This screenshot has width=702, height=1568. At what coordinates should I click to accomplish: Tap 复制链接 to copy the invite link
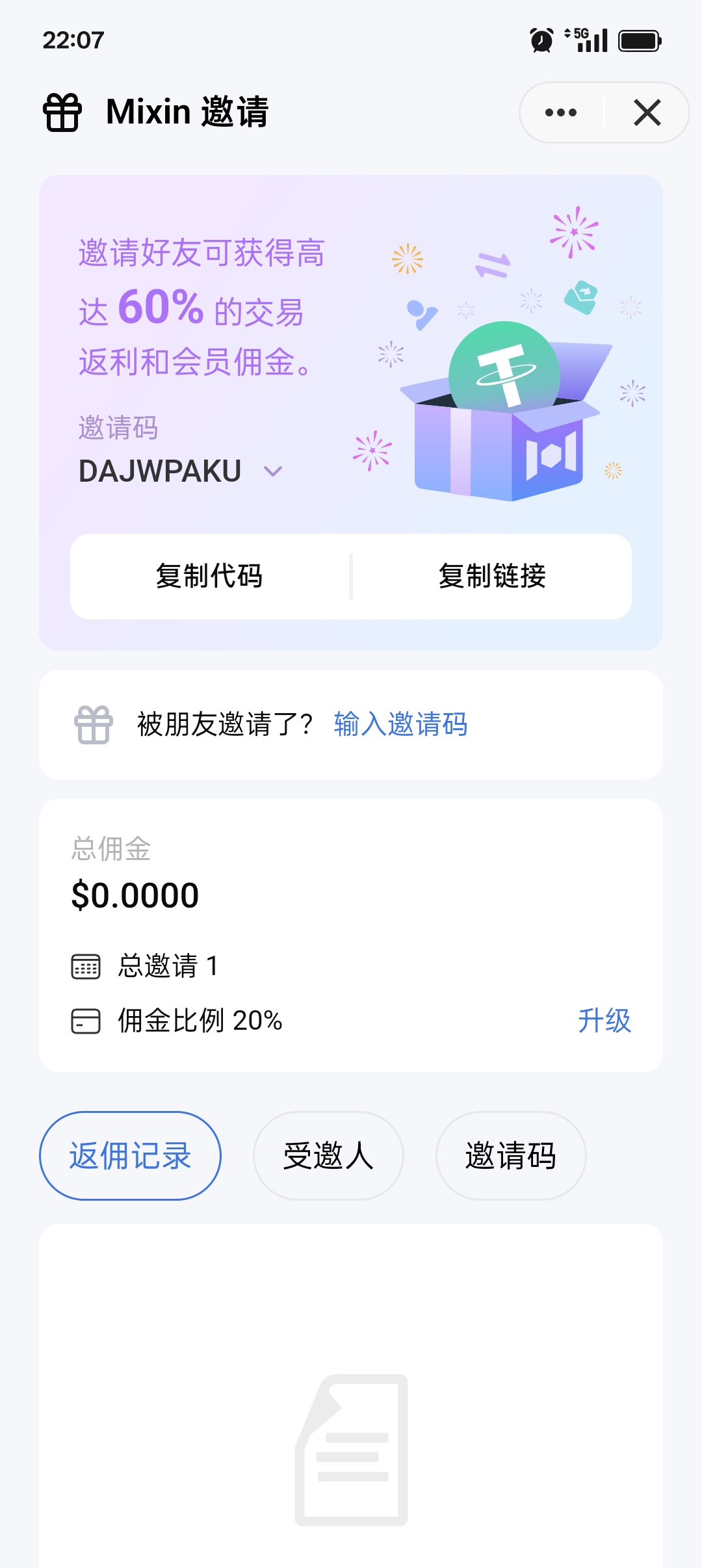(492, 576)
